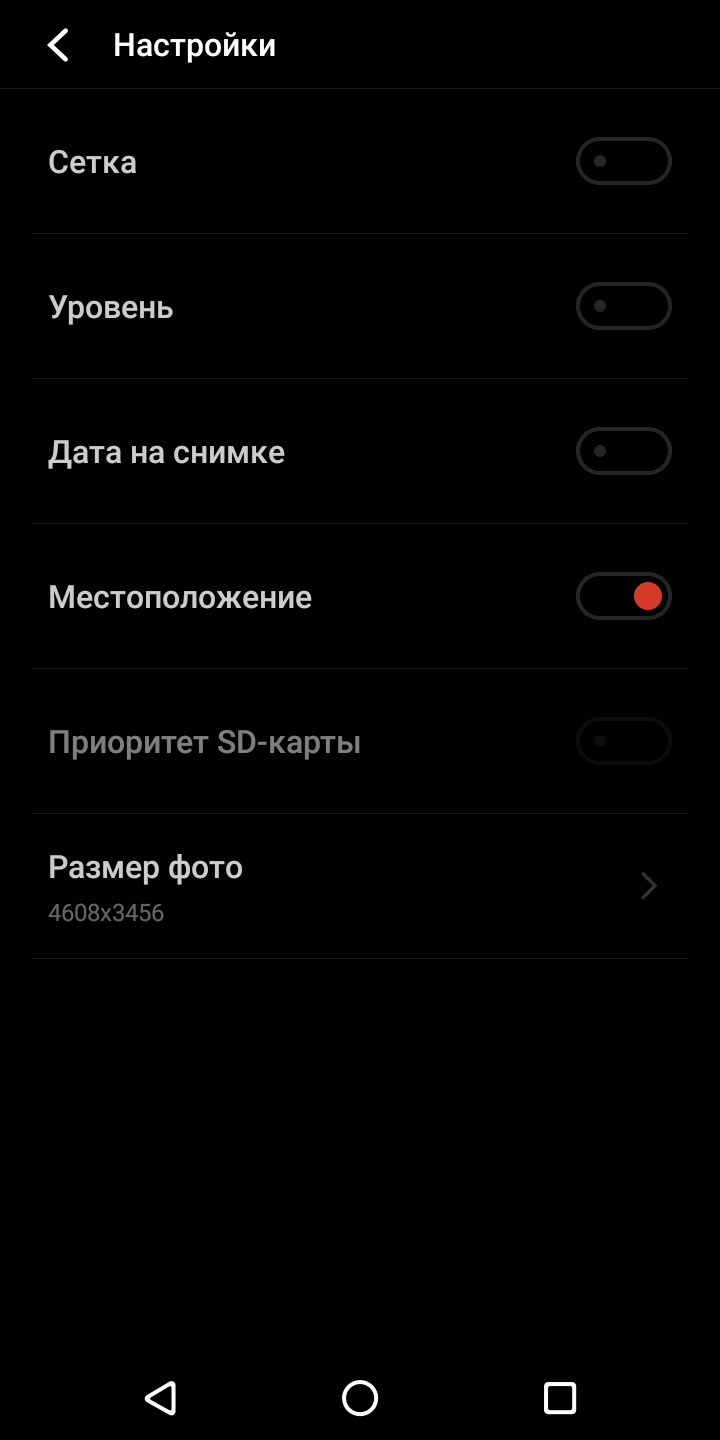Turn on the Уровень switch

[623, 306]
